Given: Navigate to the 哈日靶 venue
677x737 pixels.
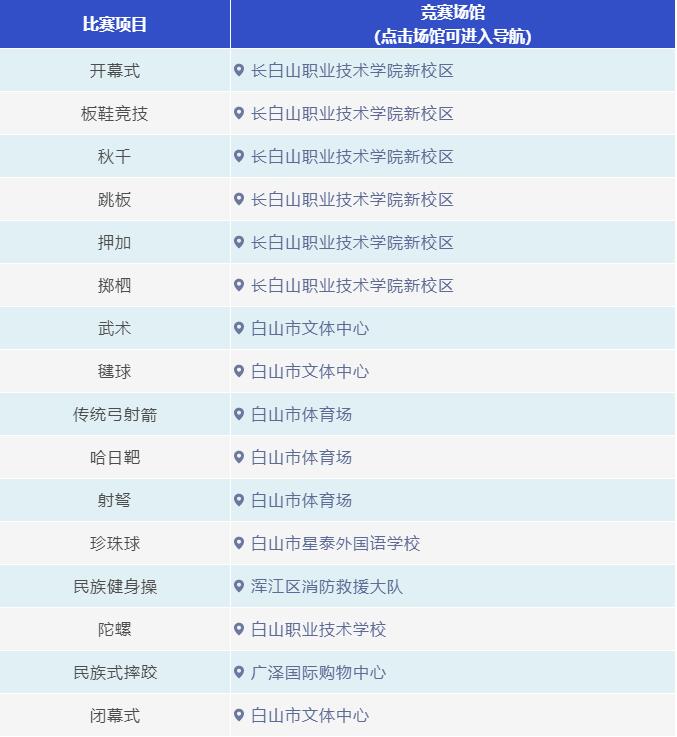Looking at the screenshot, I should coord(301,458).
